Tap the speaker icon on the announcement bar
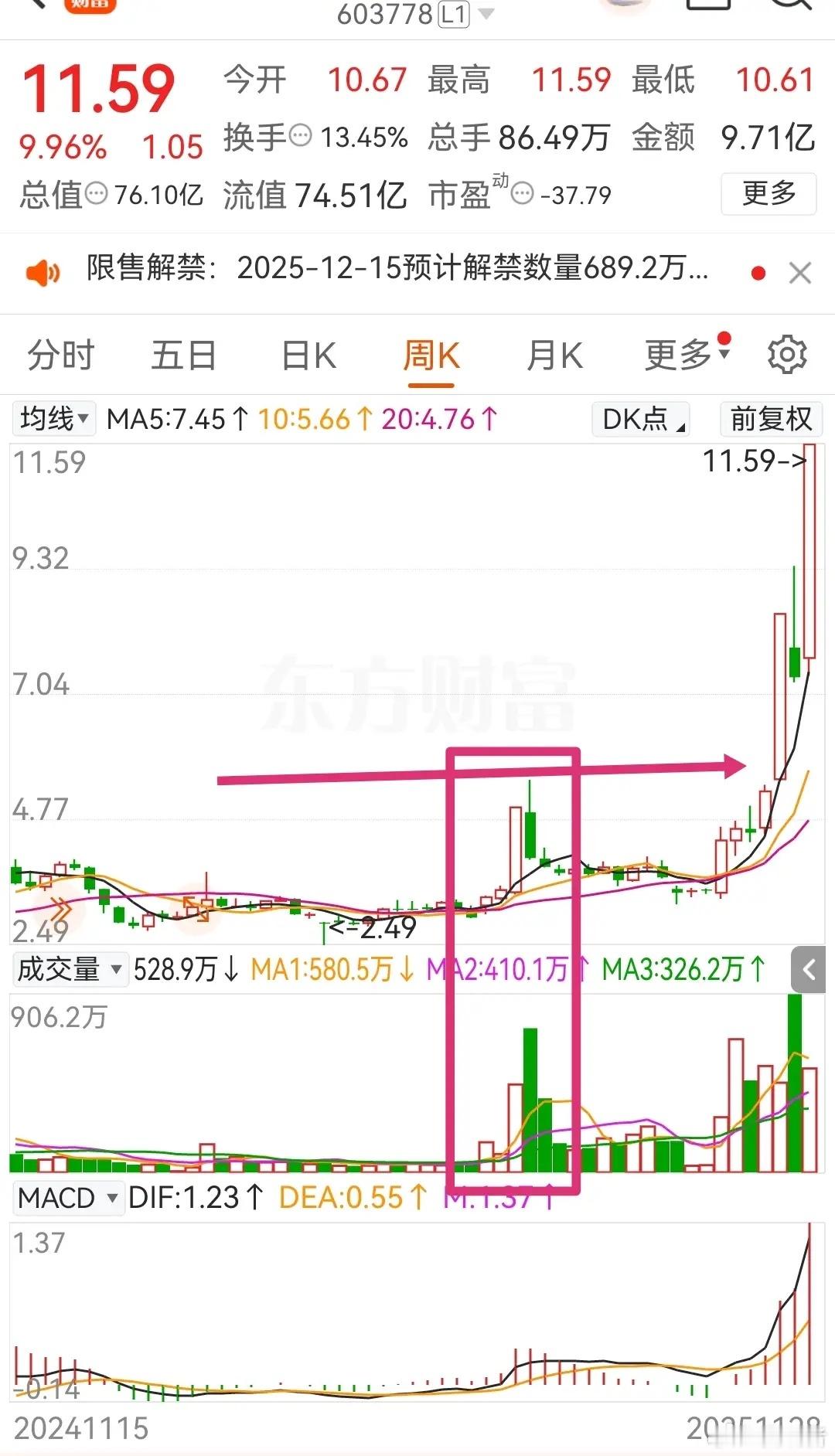835x1456 pixels. 43,273
